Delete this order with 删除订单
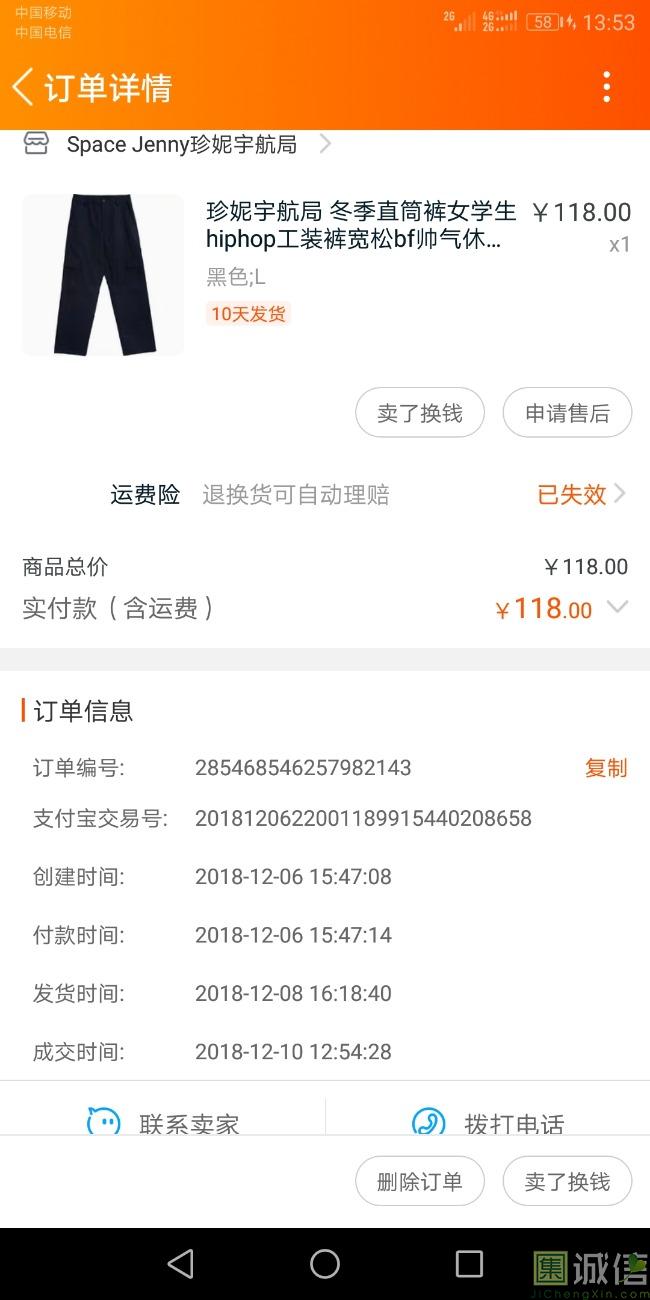This screenshot has height=1300, width=650. 420,1181
